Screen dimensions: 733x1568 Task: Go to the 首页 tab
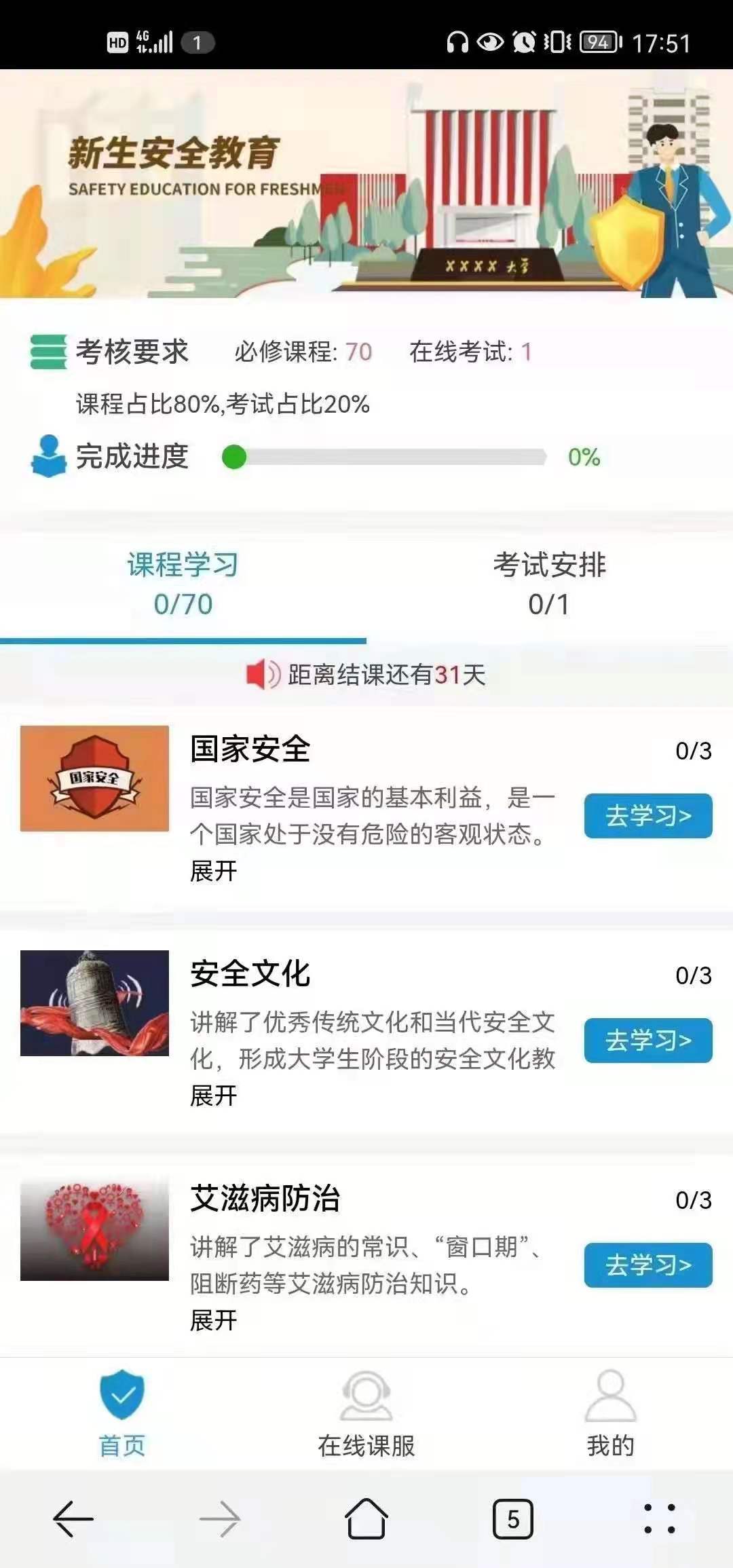pos(122,1413)
